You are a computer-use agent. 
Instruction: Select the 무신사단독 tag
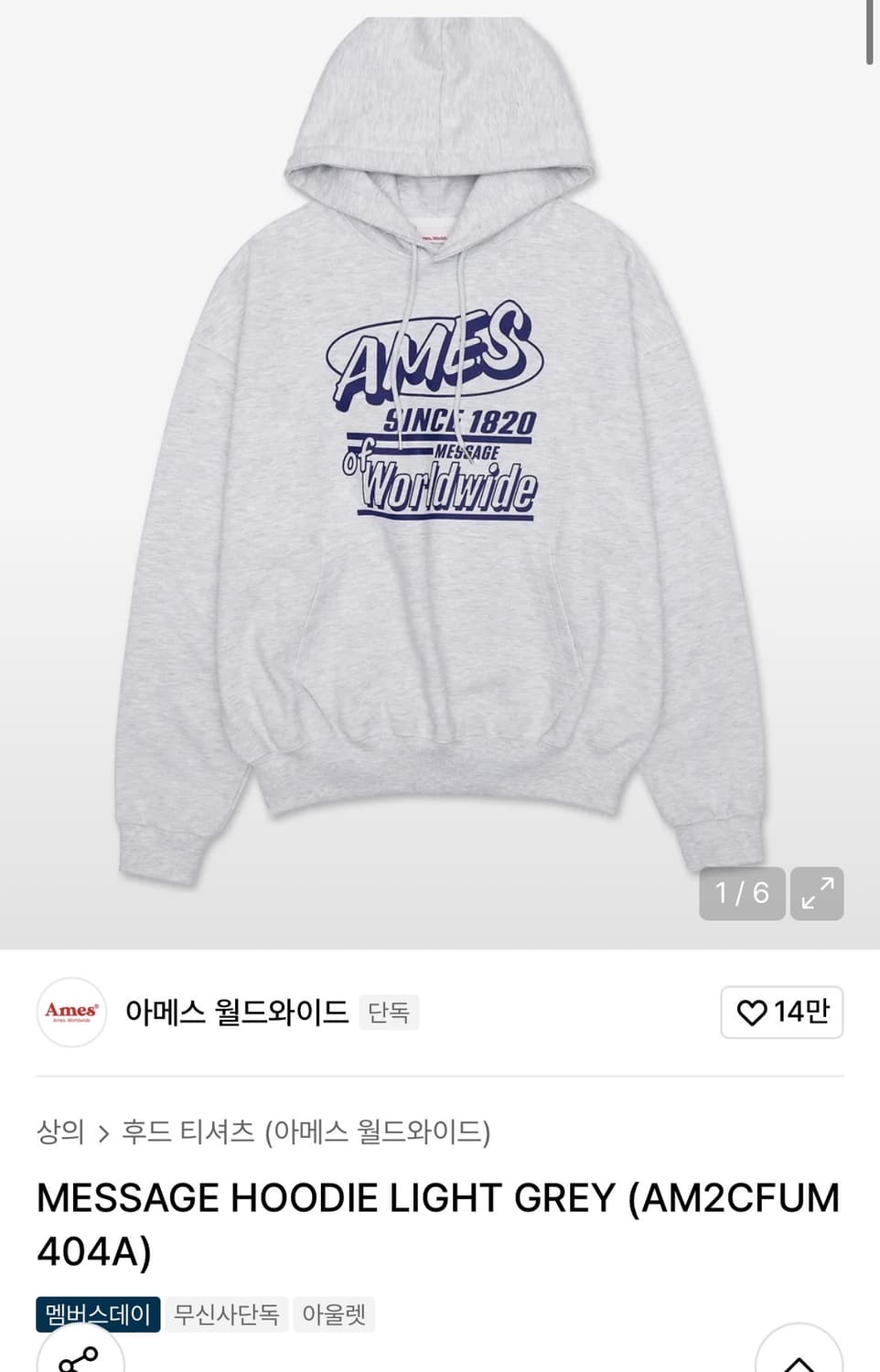point(226,1314)
